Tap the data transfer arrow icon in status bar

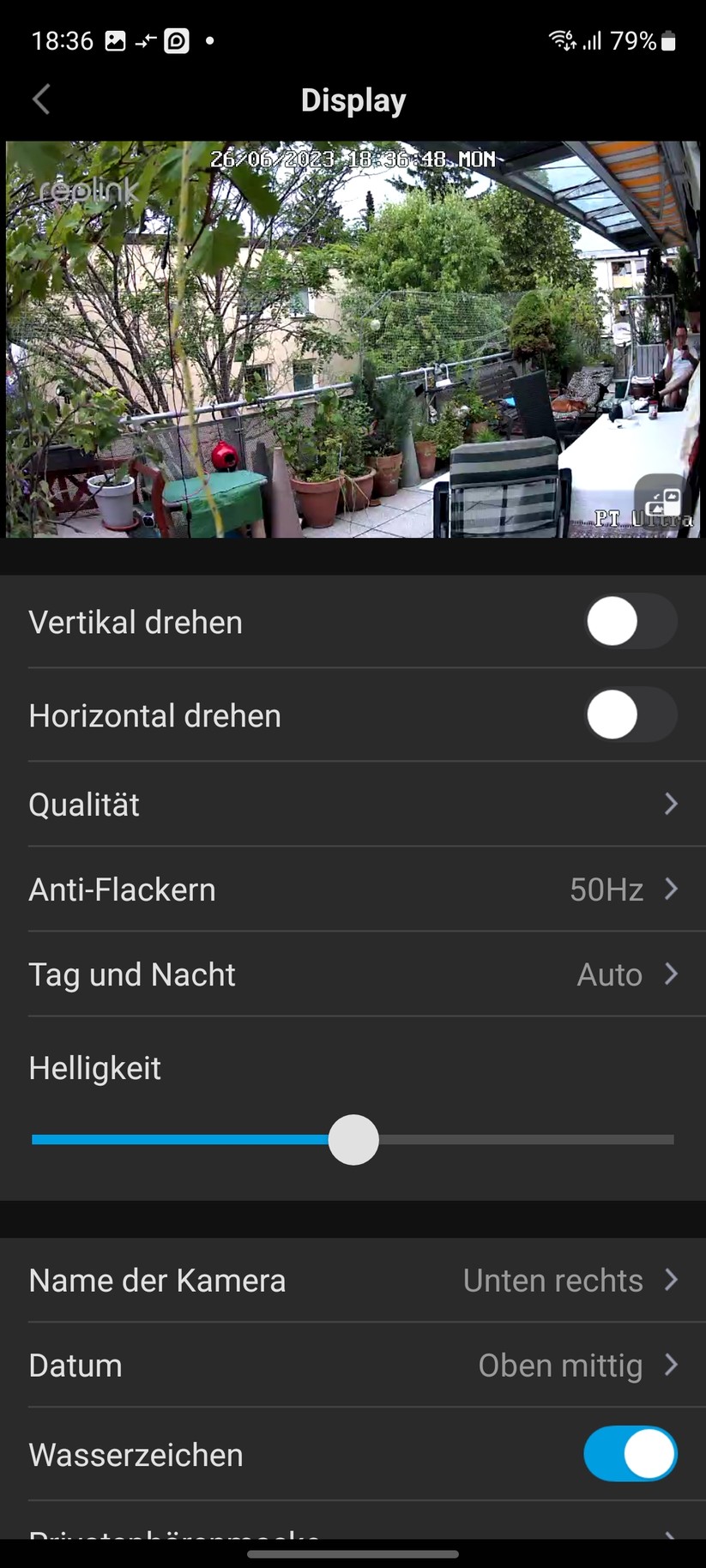click(145, 39)
